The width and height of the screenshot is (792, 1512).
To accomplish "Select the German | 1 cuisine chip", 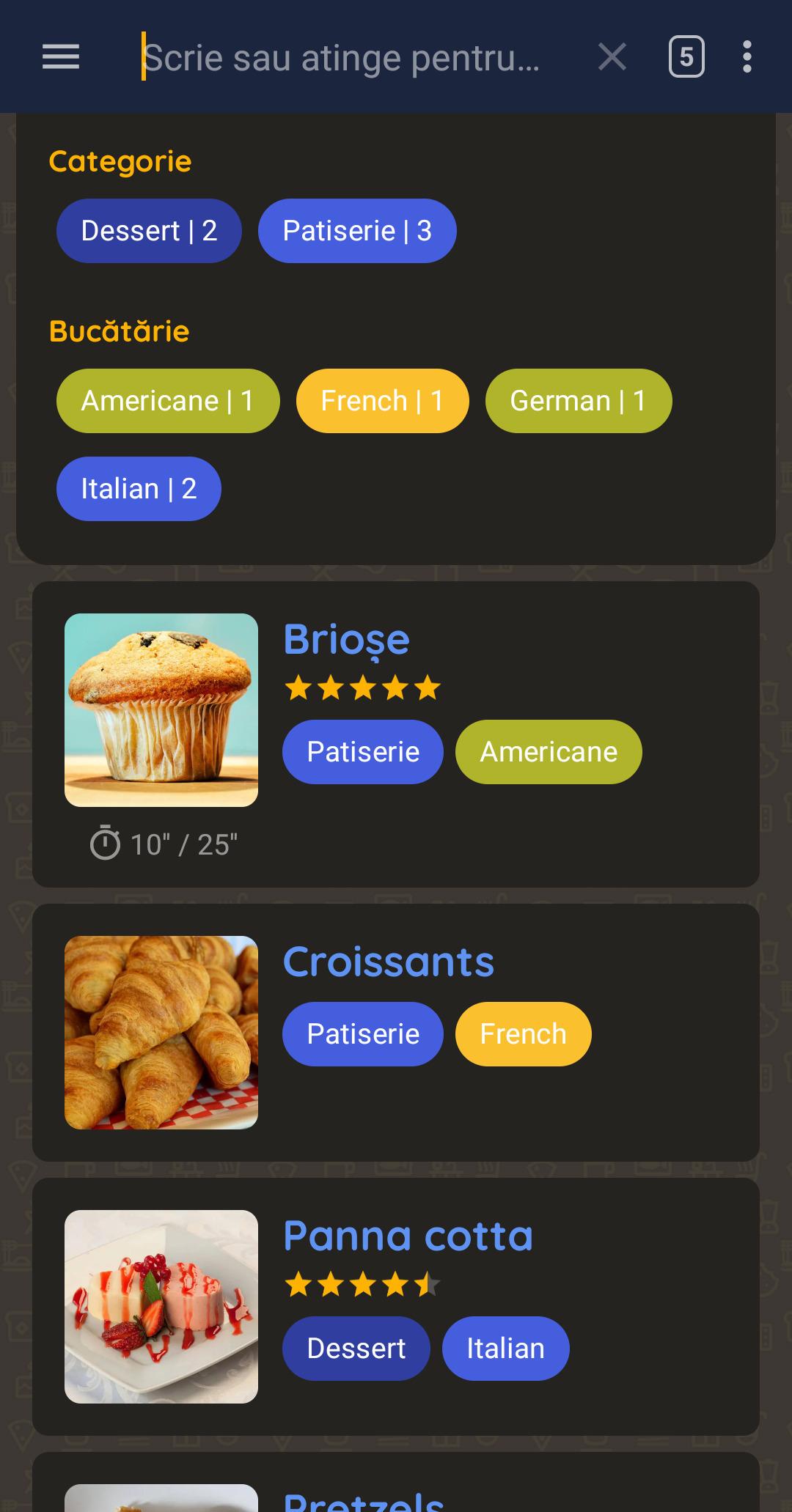I will tap(579, 401).
